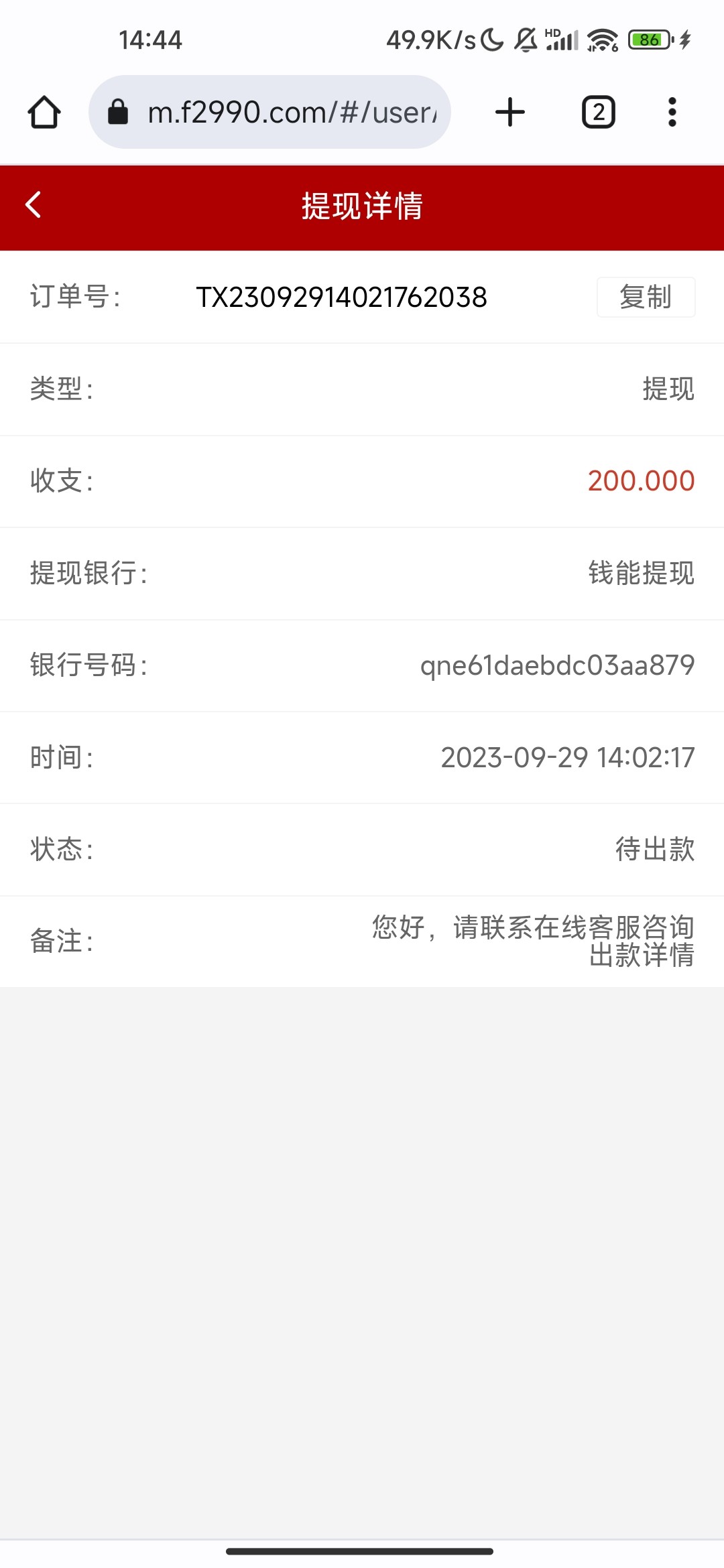This screenshot has height=1568, width=724.
Task: Tap the Wi-Fi icon in status bar
Action: (x=601, y=40)
